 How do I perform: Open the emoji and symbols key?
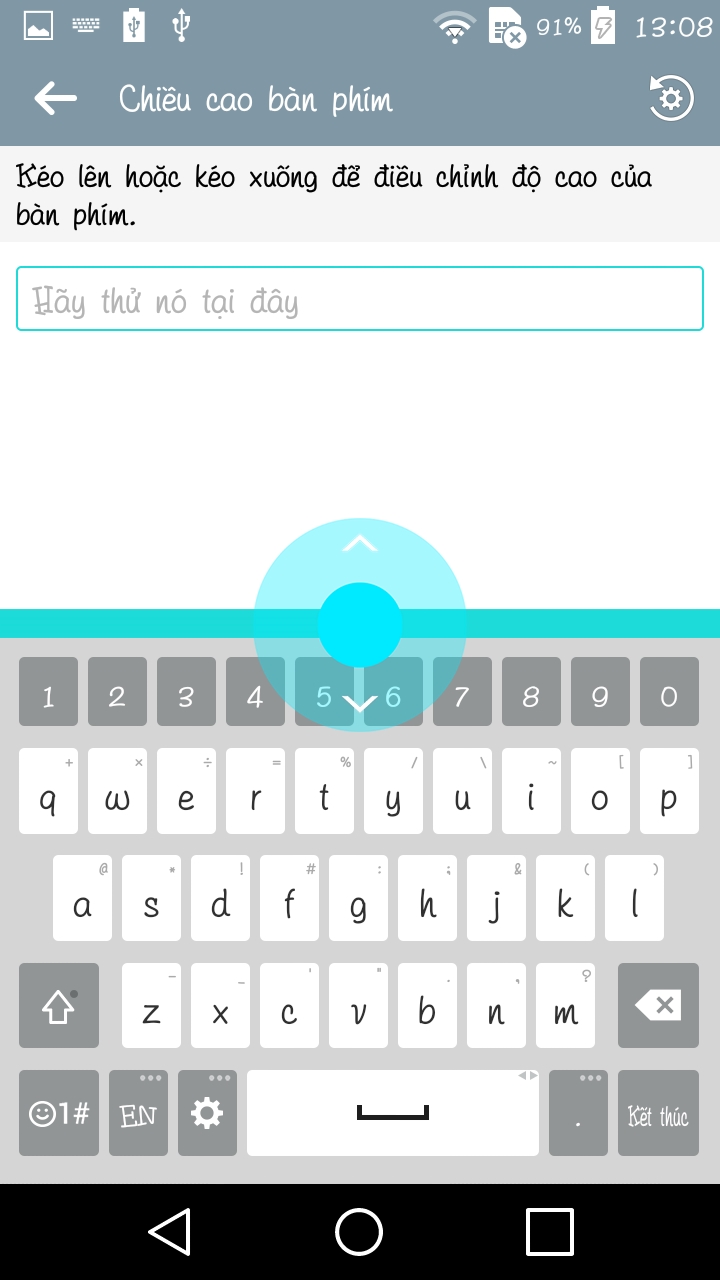[x=59, y=1114]
